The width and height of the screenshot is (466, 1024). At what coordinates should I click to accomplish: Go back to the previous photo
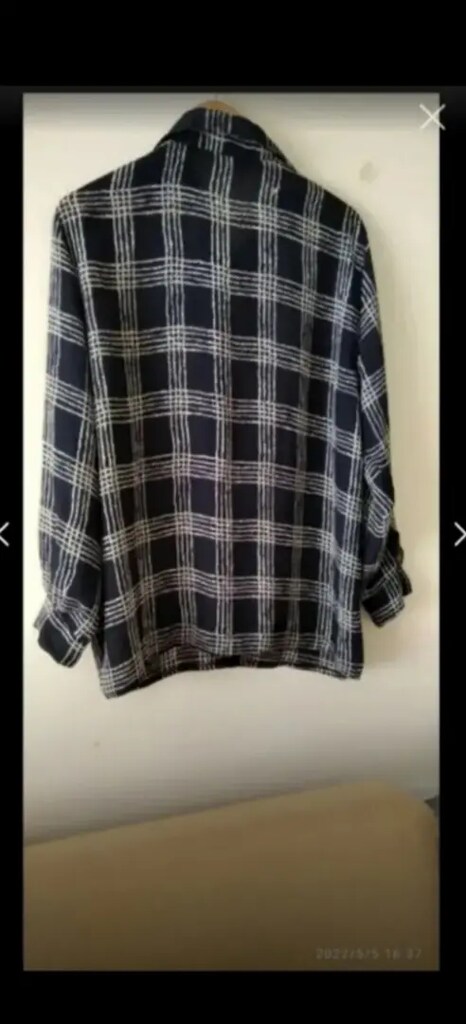click(5, 534)
